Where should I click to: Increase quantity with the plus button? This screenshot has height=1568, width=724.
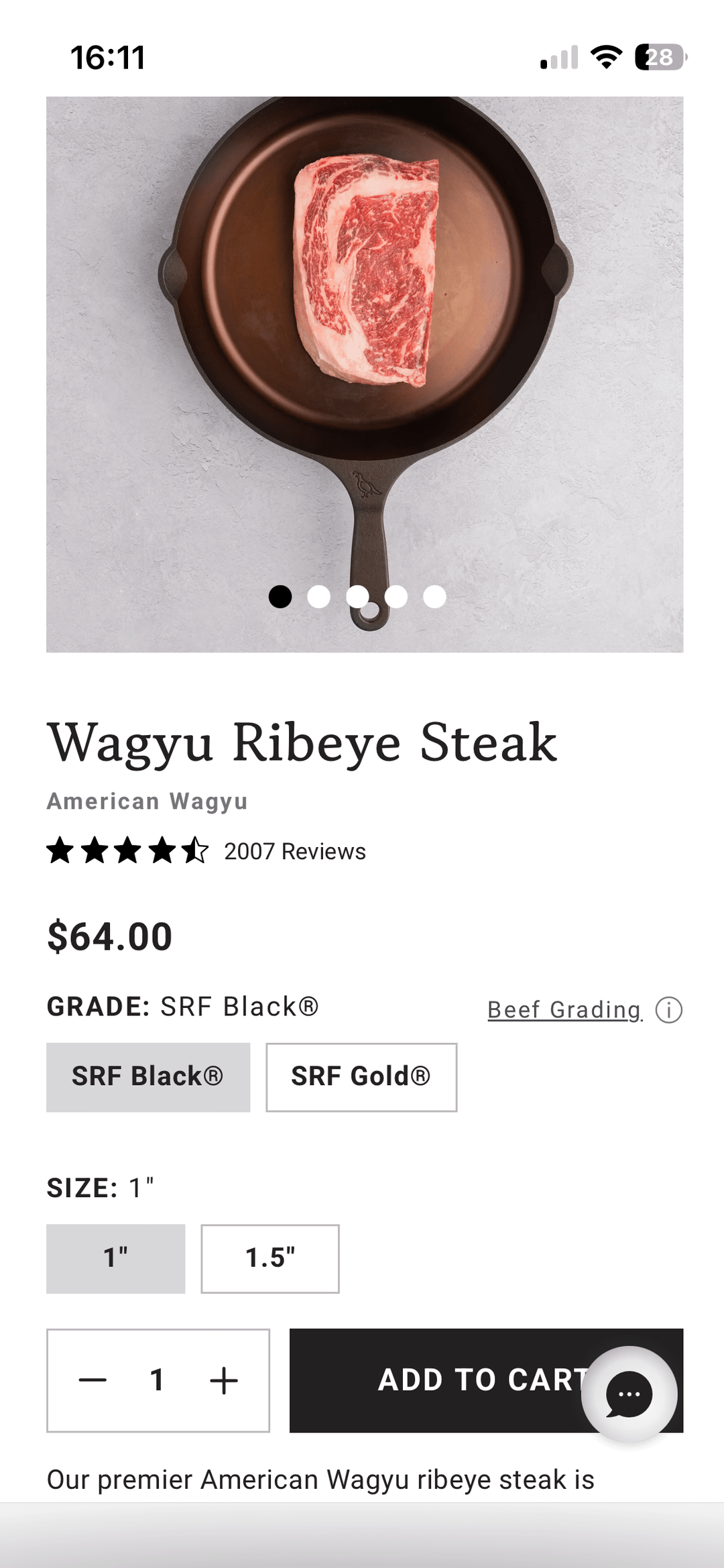coord(224,1380)
